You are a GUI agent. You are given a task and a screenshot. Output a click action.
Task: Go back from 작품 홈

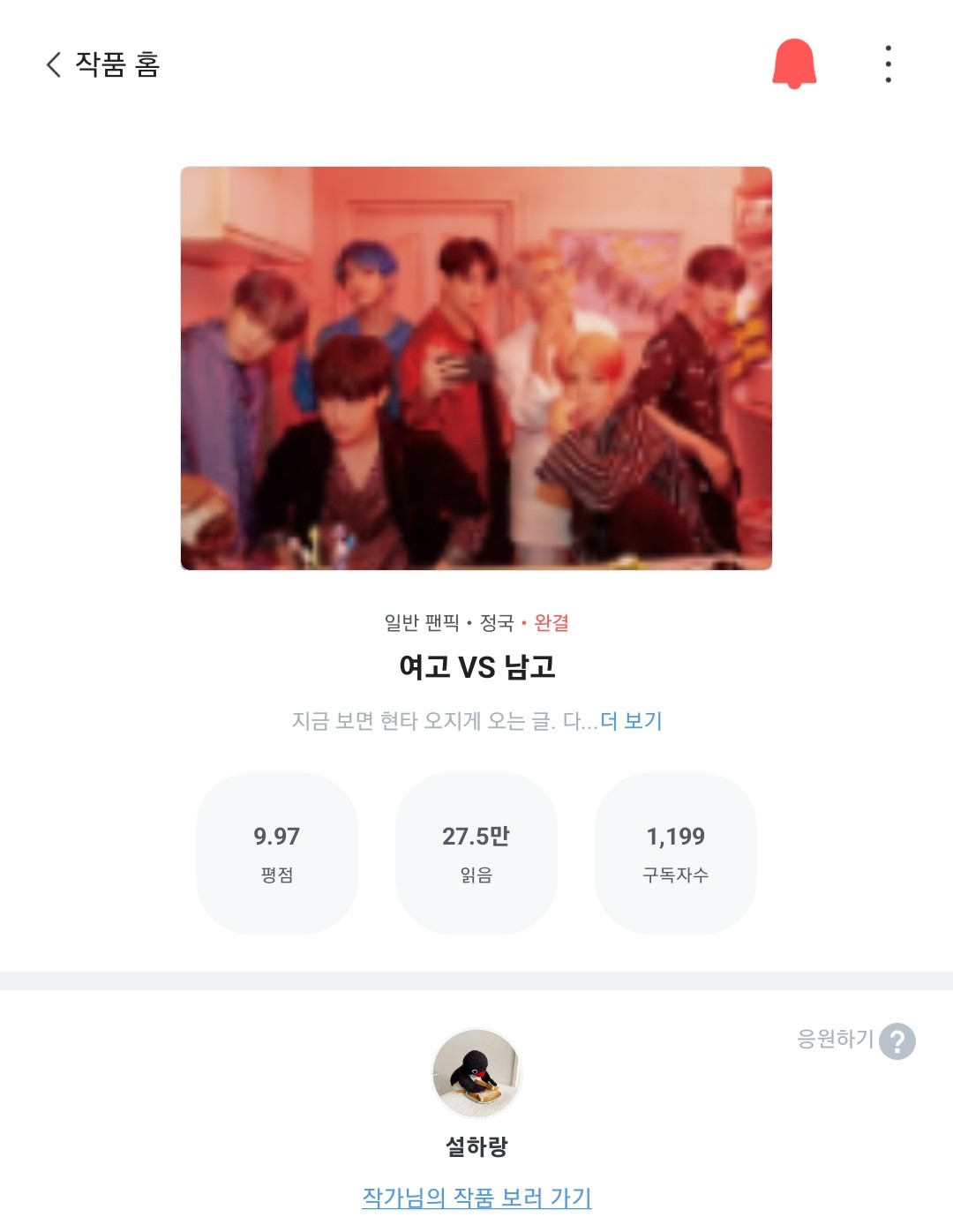click(x=55, y=64)
